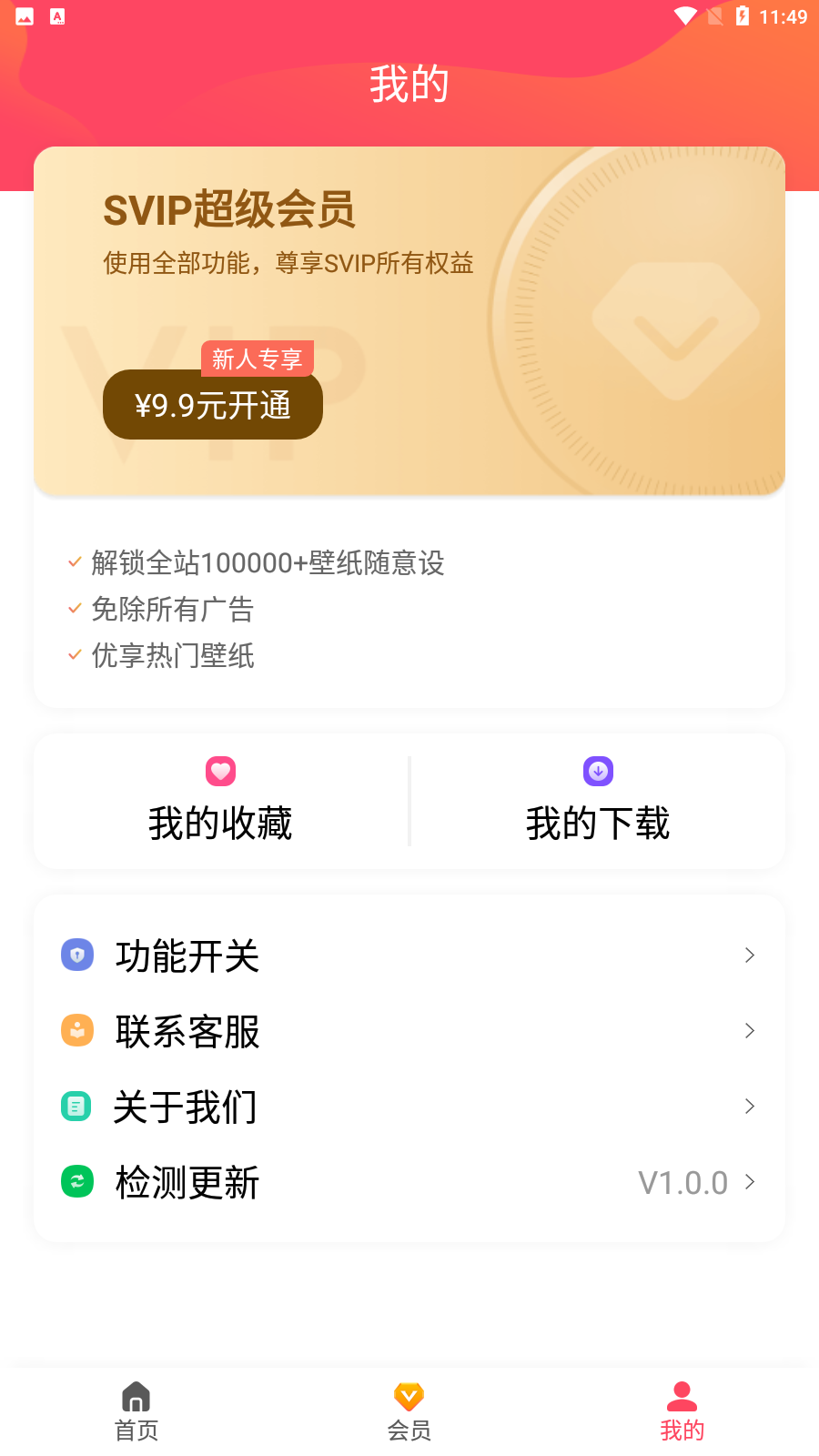Screen dimensions: 819x1456
Task: Expand the 功能开关 settings row
Action: (x=749, y=955)
